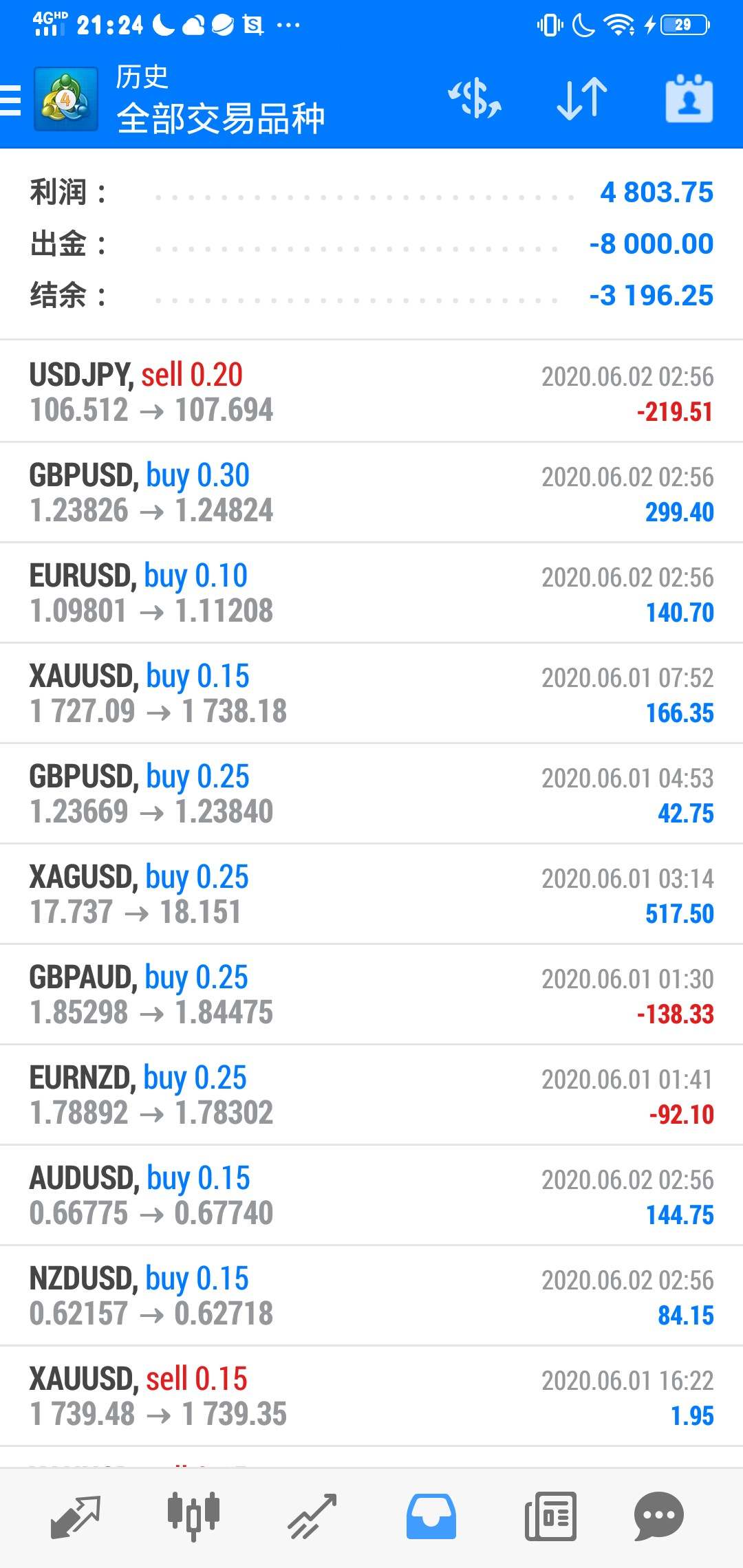The width and height of the screenshot is (743, 1568).
Task: Expand the AUDUSD buy 0.15 trade
Action: (371, 1195)
